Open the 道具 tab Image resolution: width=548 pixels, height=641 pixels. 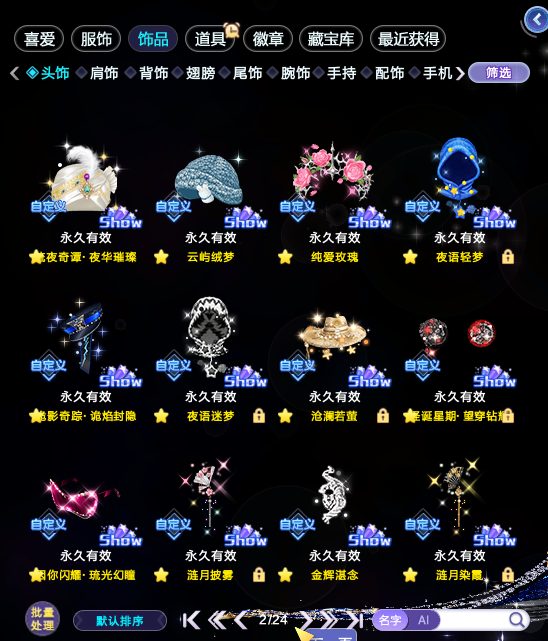[210, 39]
